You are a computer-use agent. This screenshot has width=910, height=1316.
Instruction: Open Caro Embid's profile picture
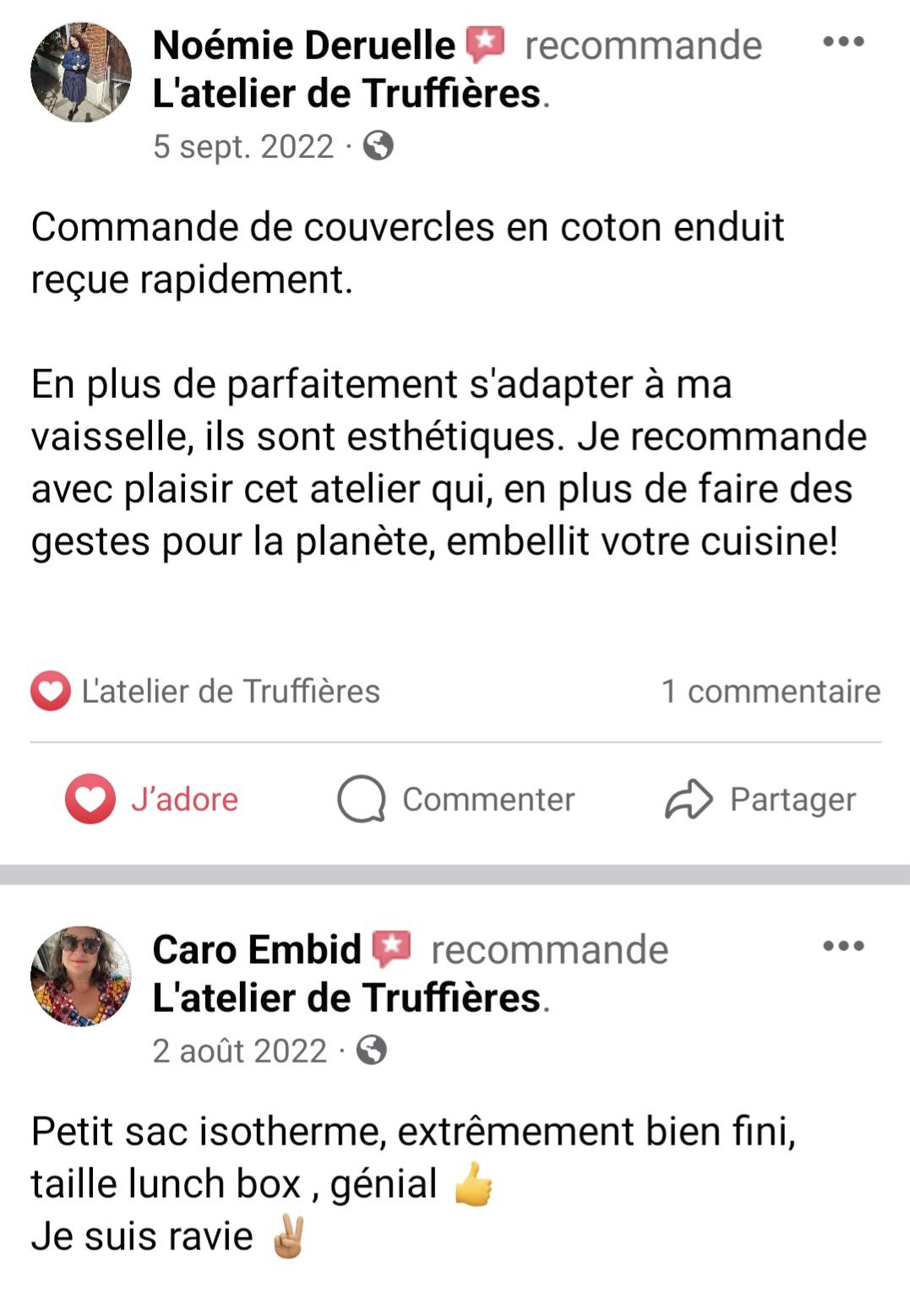coord(81,976)
